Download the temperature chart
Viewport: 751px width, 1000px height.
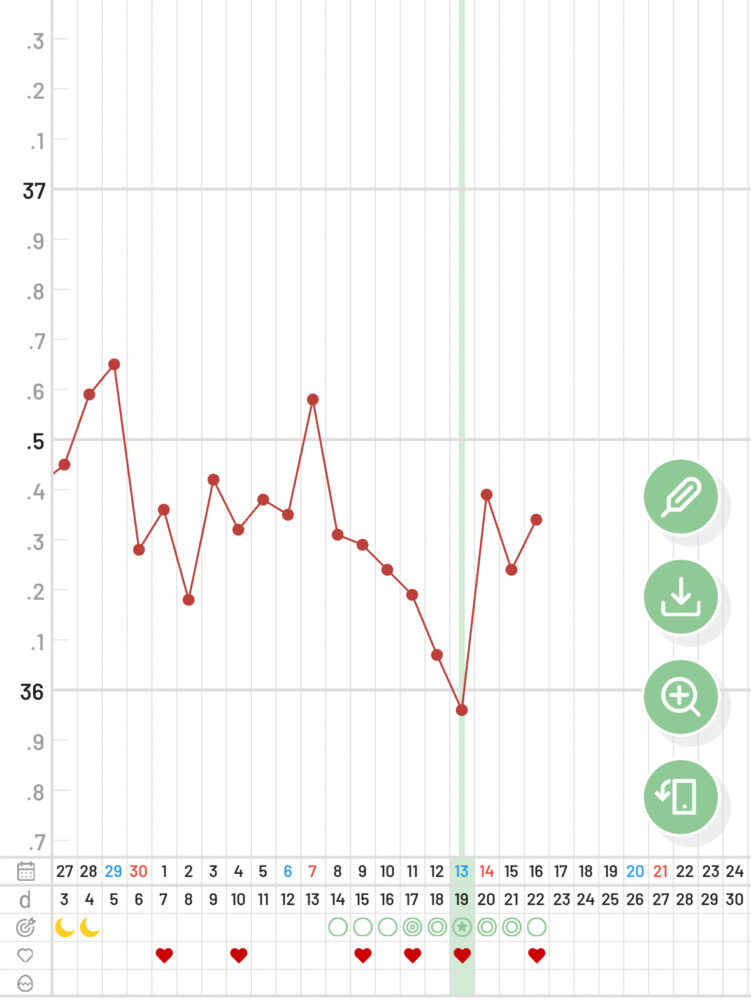click(681, 596)
